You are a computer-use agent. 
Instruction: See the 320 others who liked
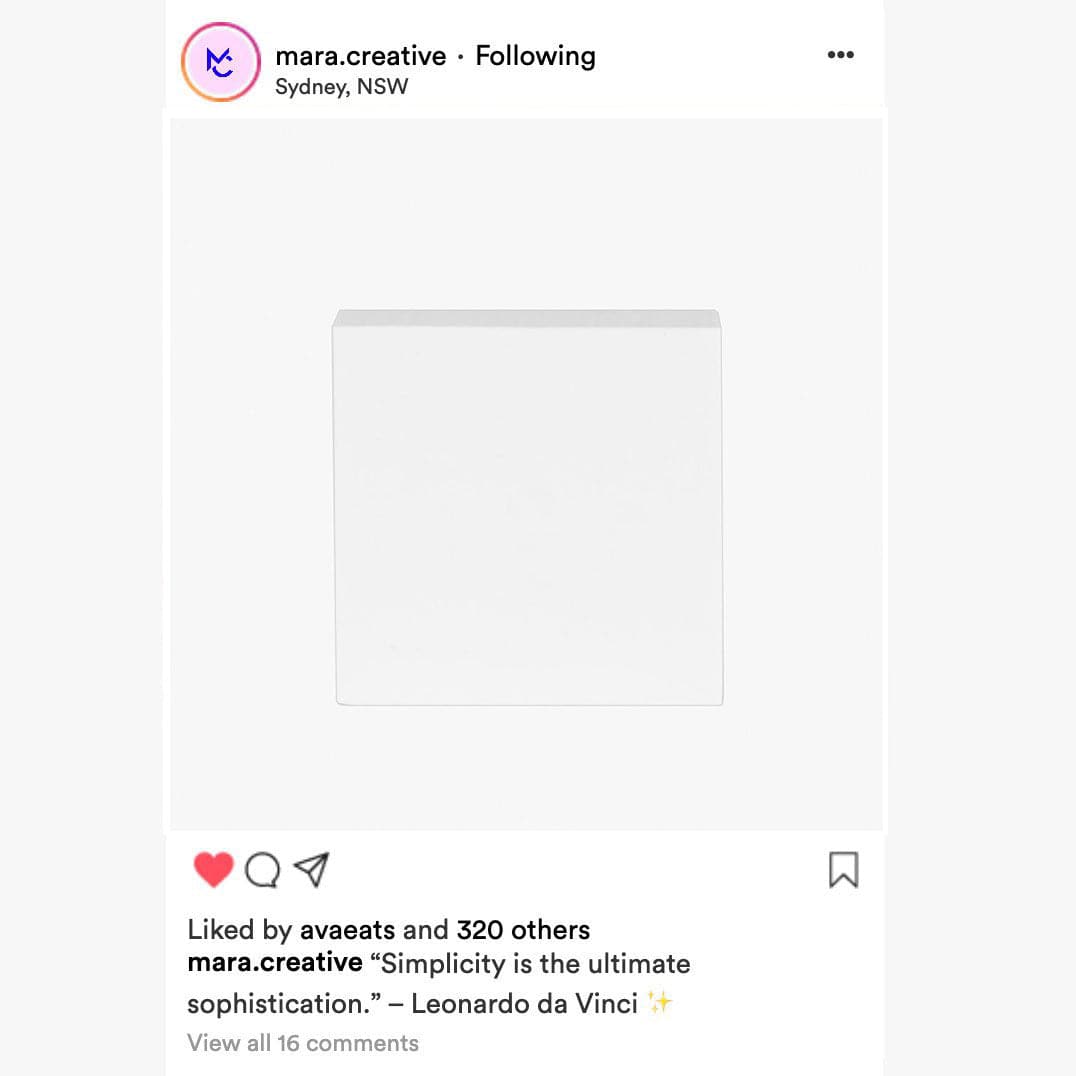[x=523, y=930]
